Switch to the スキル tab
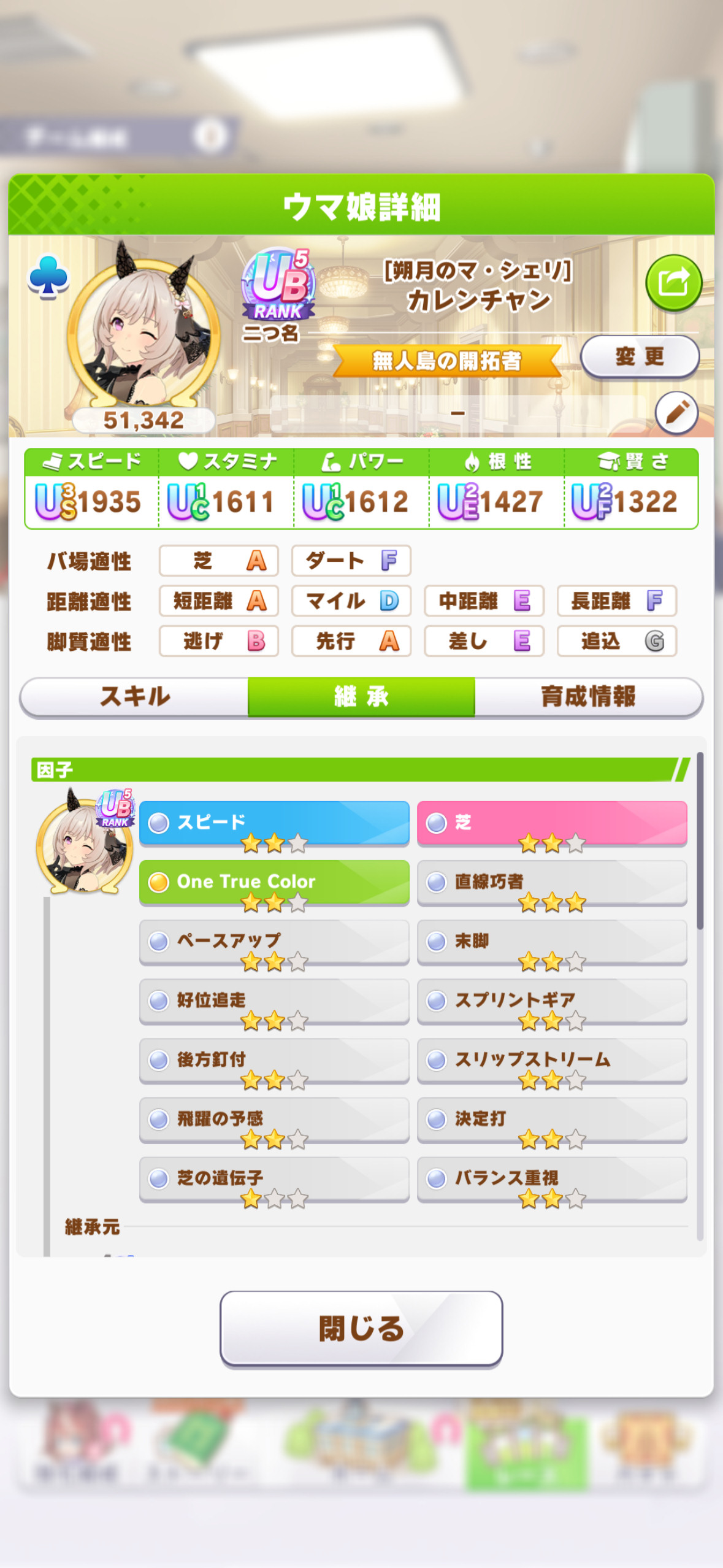 click(134, 697)
